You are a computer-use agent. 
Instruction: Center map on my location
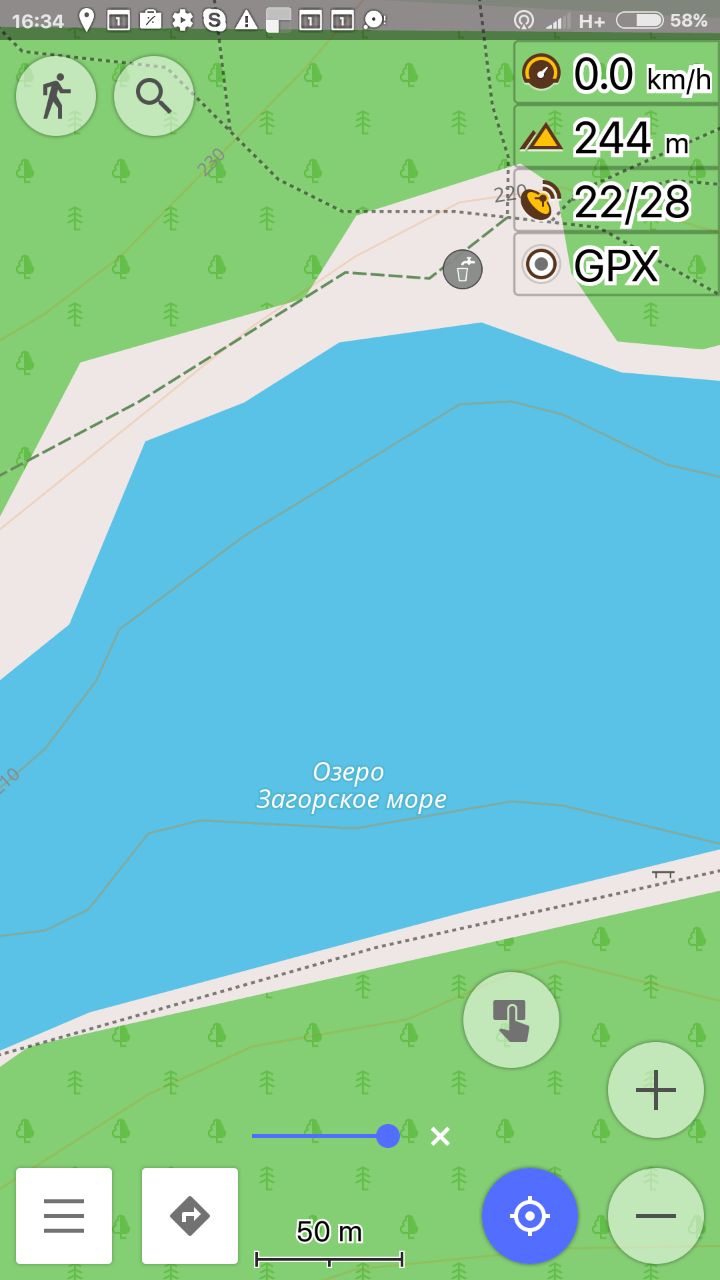tap(530, 1216)
